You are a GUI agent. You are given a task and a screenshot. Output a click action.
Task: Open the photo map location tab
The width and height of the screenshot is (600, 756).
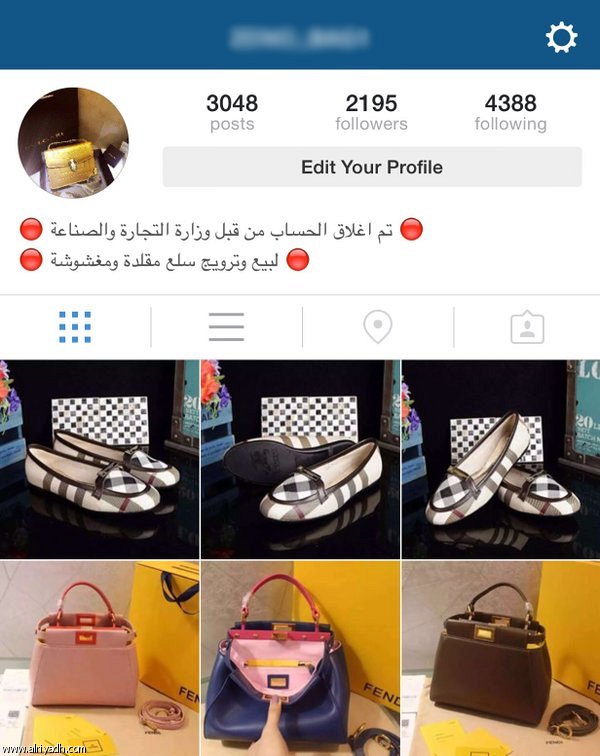click(377, 327)
